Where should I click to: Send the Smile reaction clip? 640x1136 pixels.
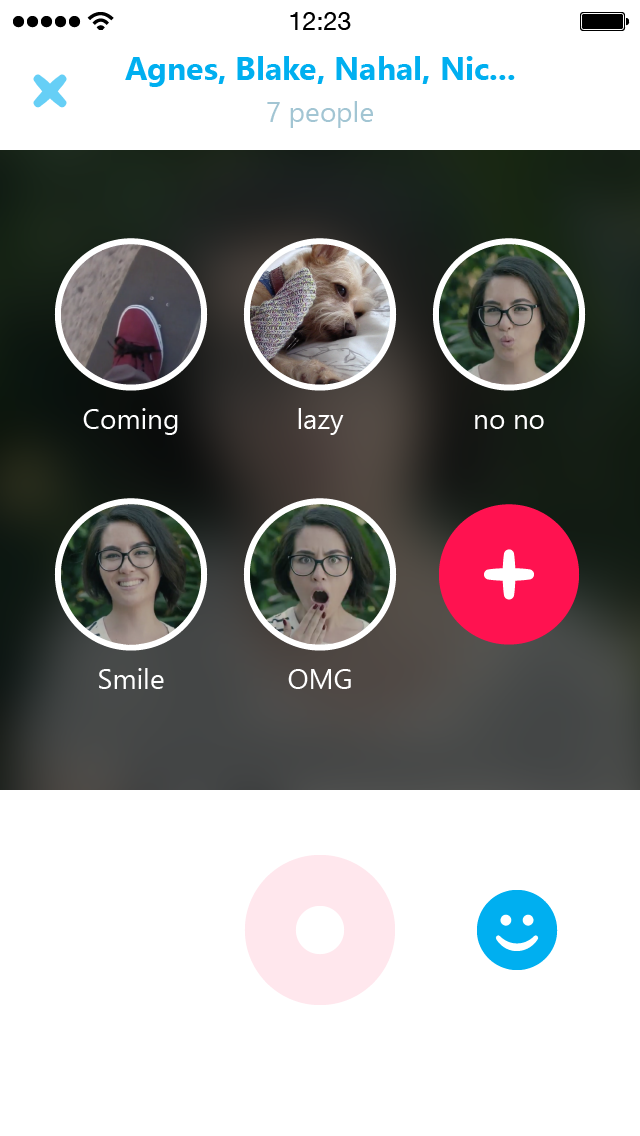pyautogui.click(x=131, y=574)
